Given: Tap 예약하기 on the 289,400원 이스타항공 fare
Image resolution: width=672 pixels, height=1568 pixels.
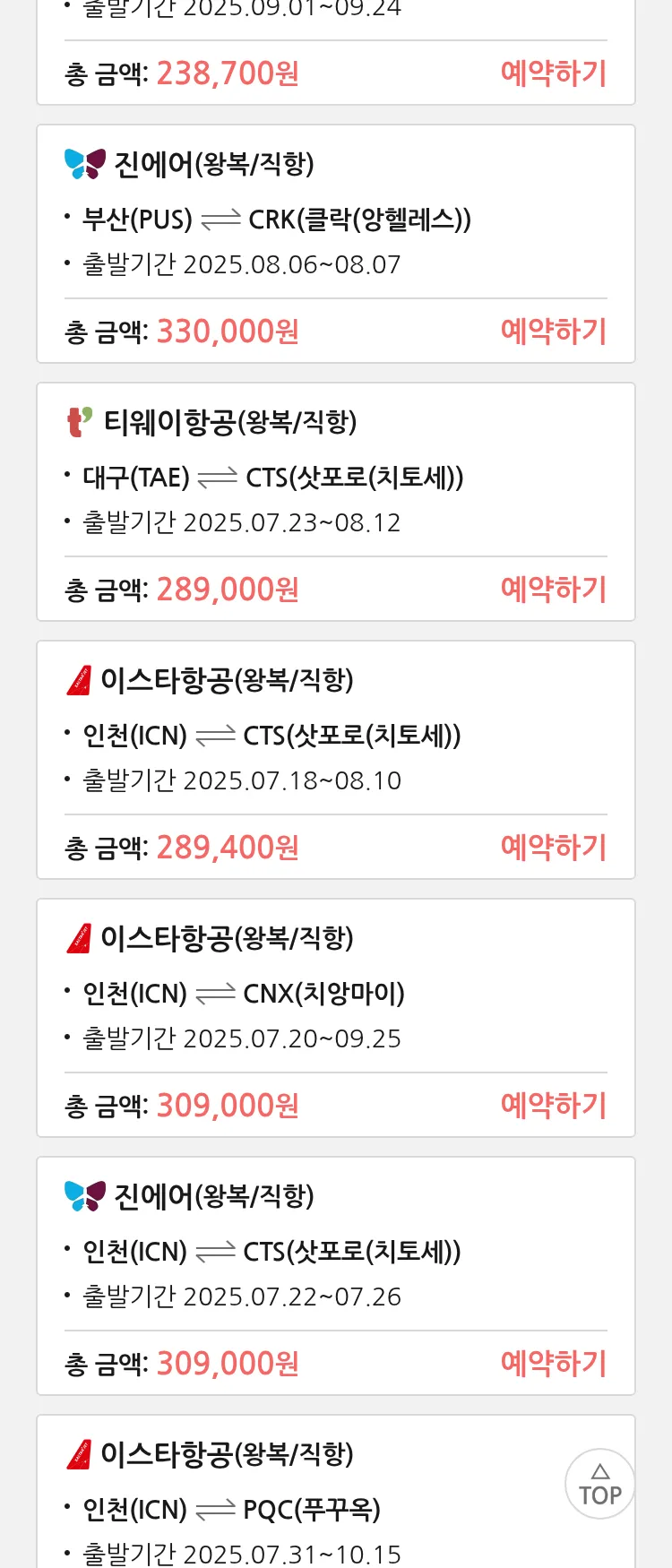Looking at the screenshot, I should point(553,848).
